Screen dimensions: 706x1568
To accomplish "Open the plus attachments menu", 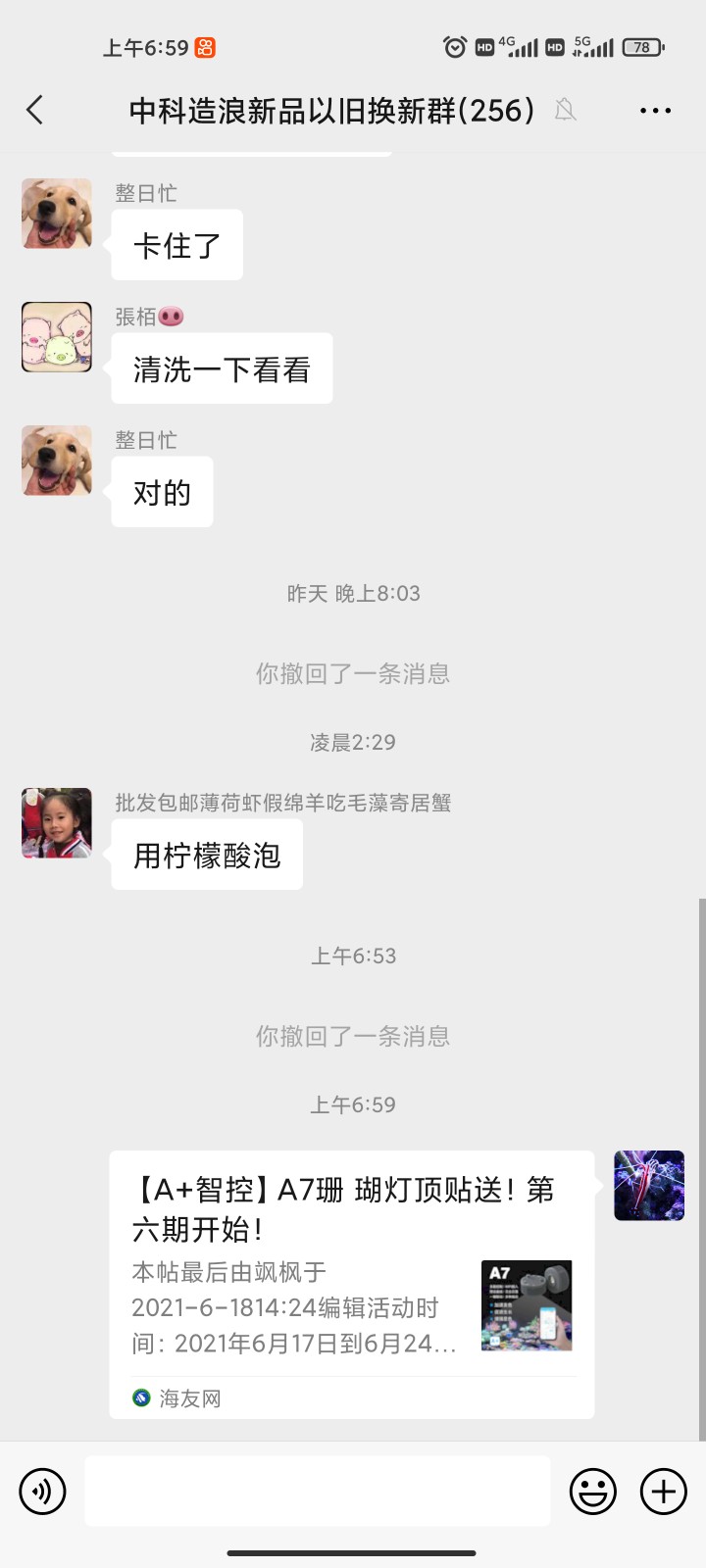I will tap(664, 1492).
